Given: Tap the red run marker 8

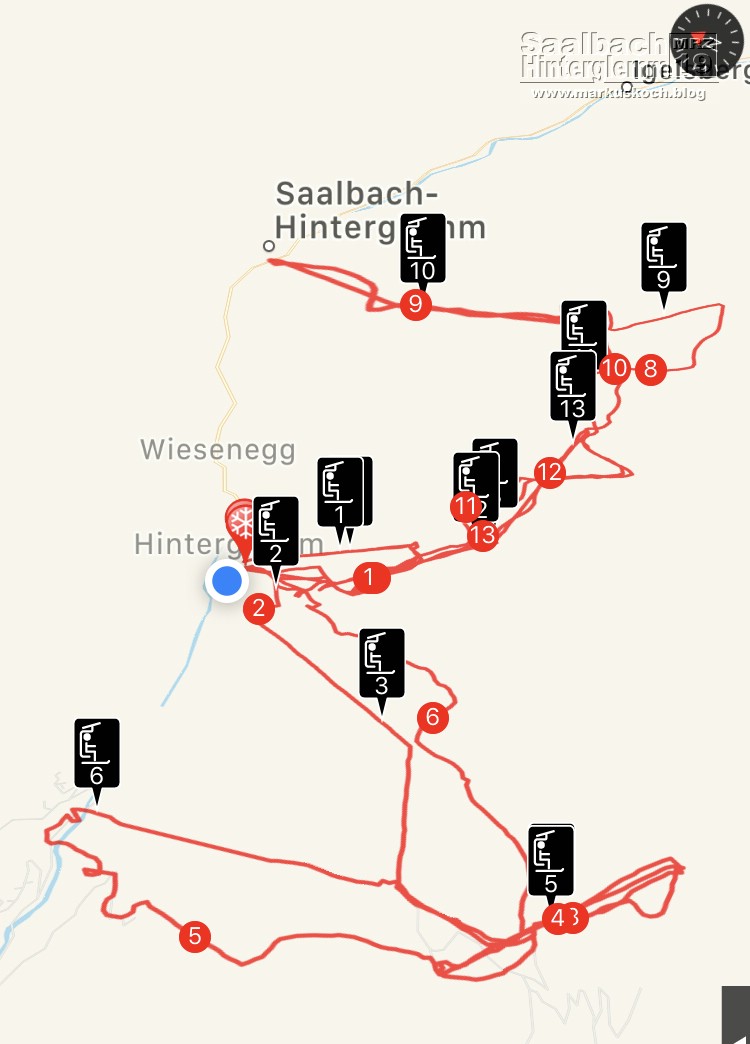Looking at the screenshot, I should click(x=651, y=369).
